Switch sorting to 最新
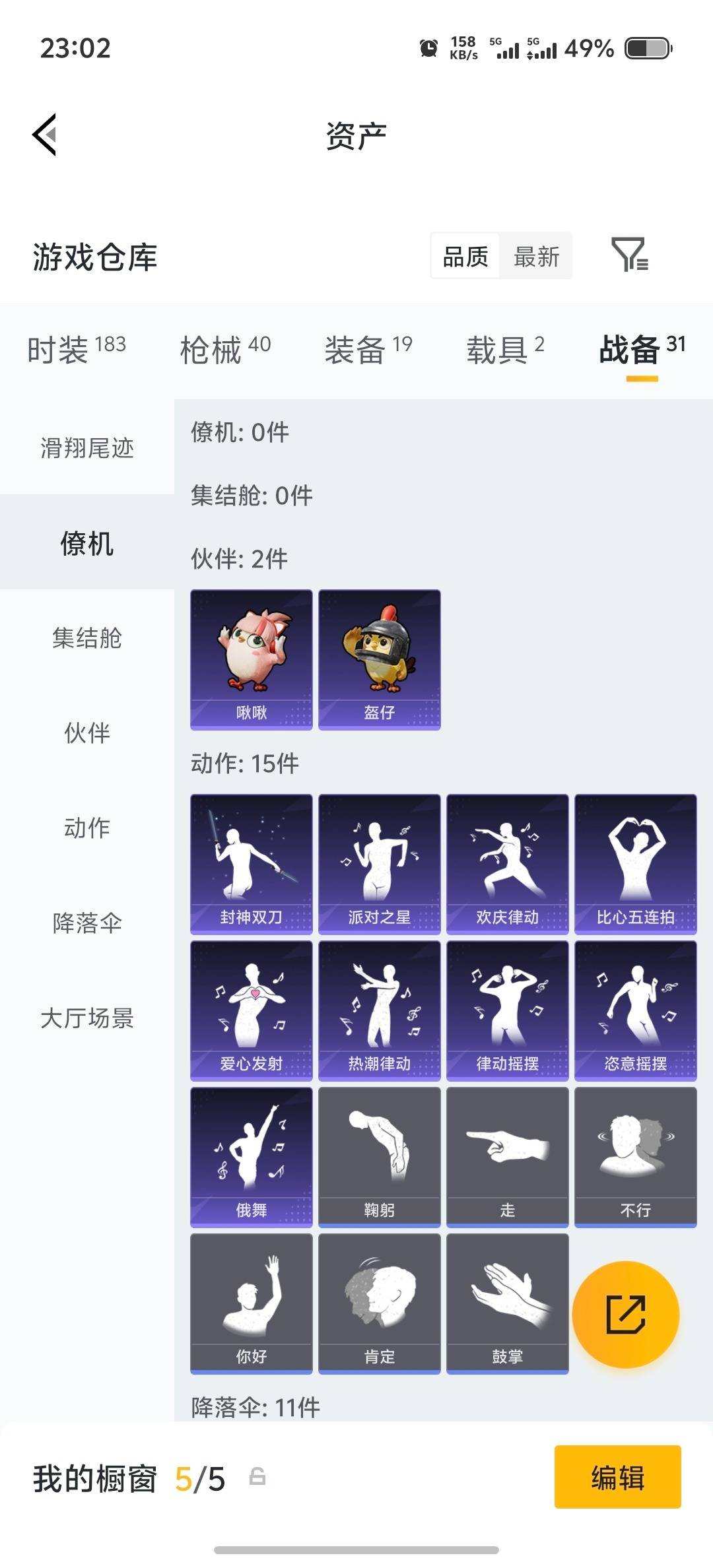 536,257
